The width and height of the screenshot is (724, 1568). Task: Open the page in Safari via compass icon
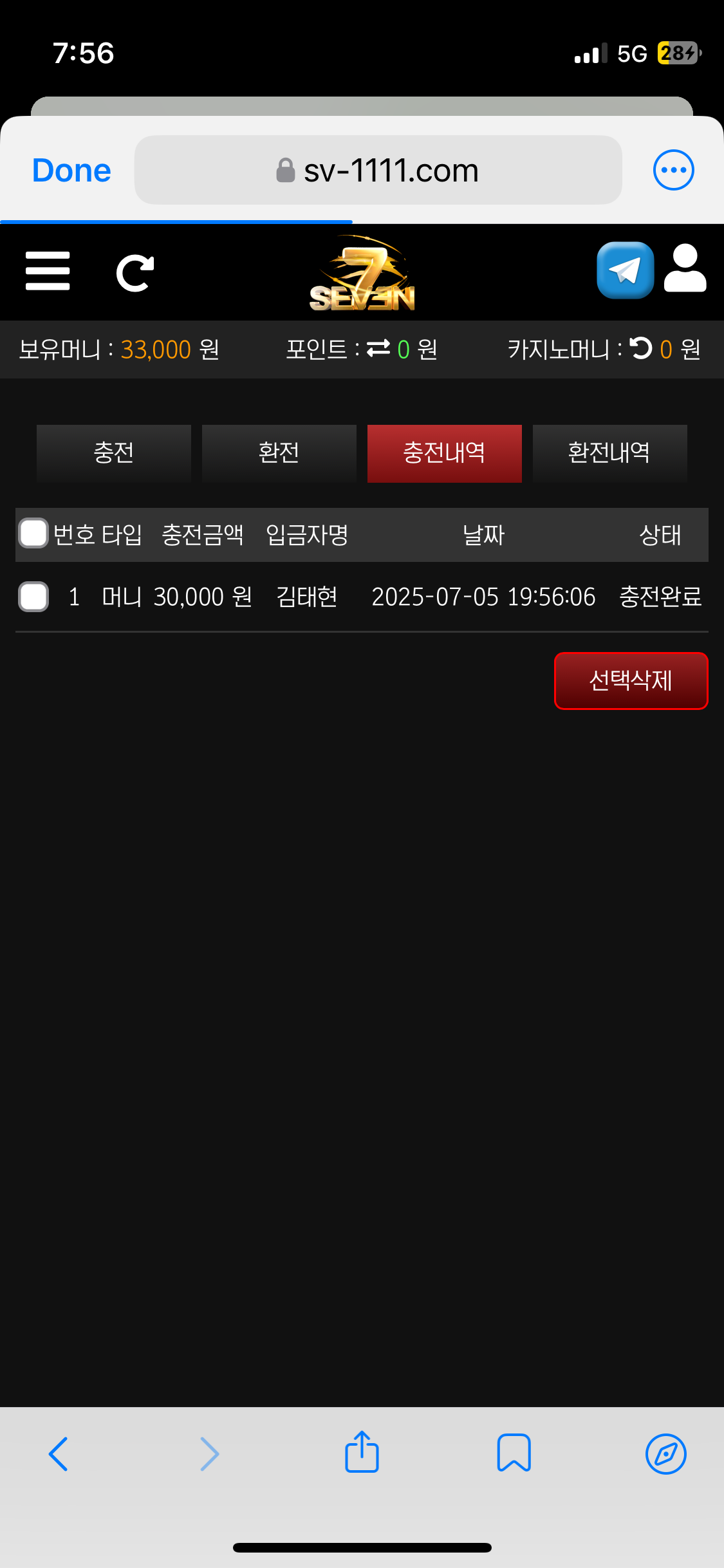pyautogui.click(x=665, y=1453)
